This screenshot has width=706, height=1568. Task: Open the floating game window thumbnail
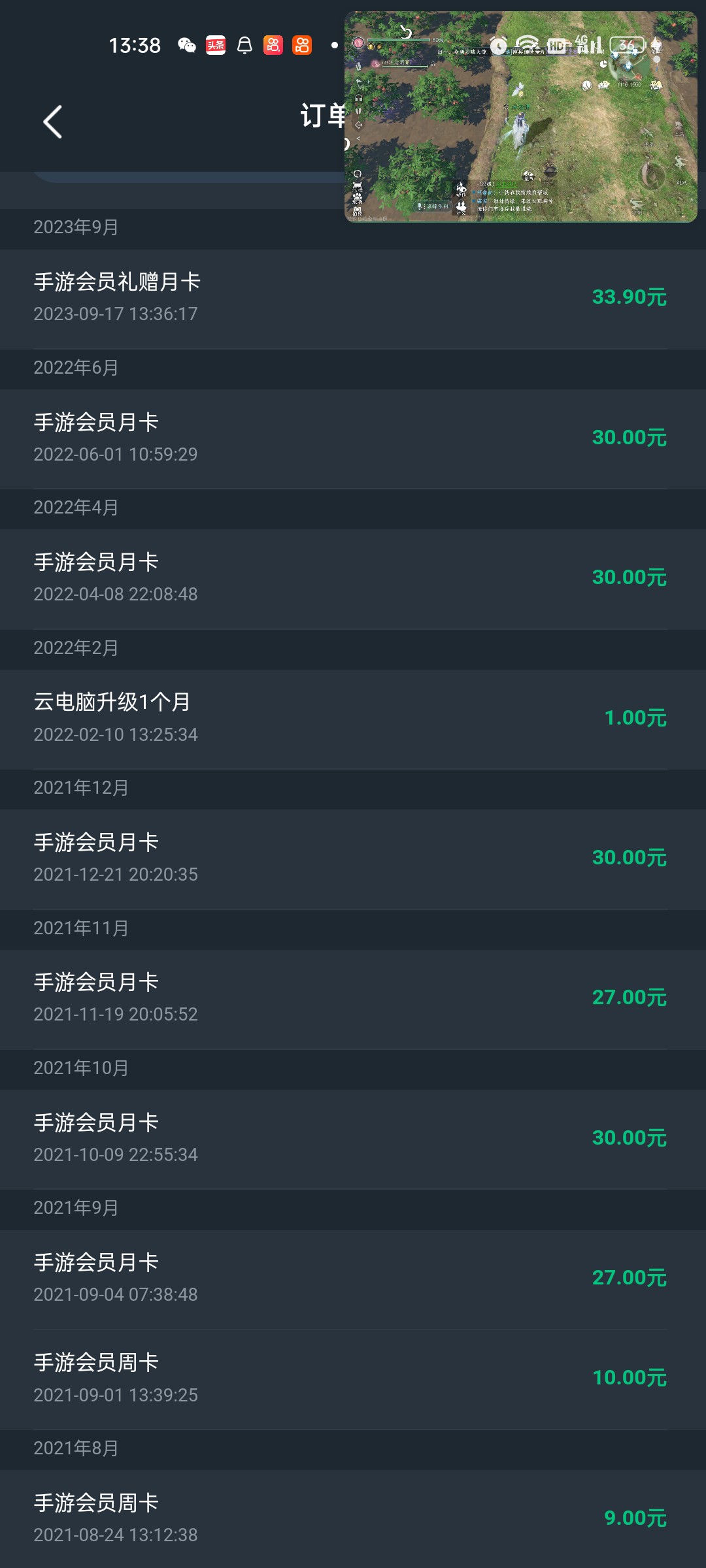[521, 117]
